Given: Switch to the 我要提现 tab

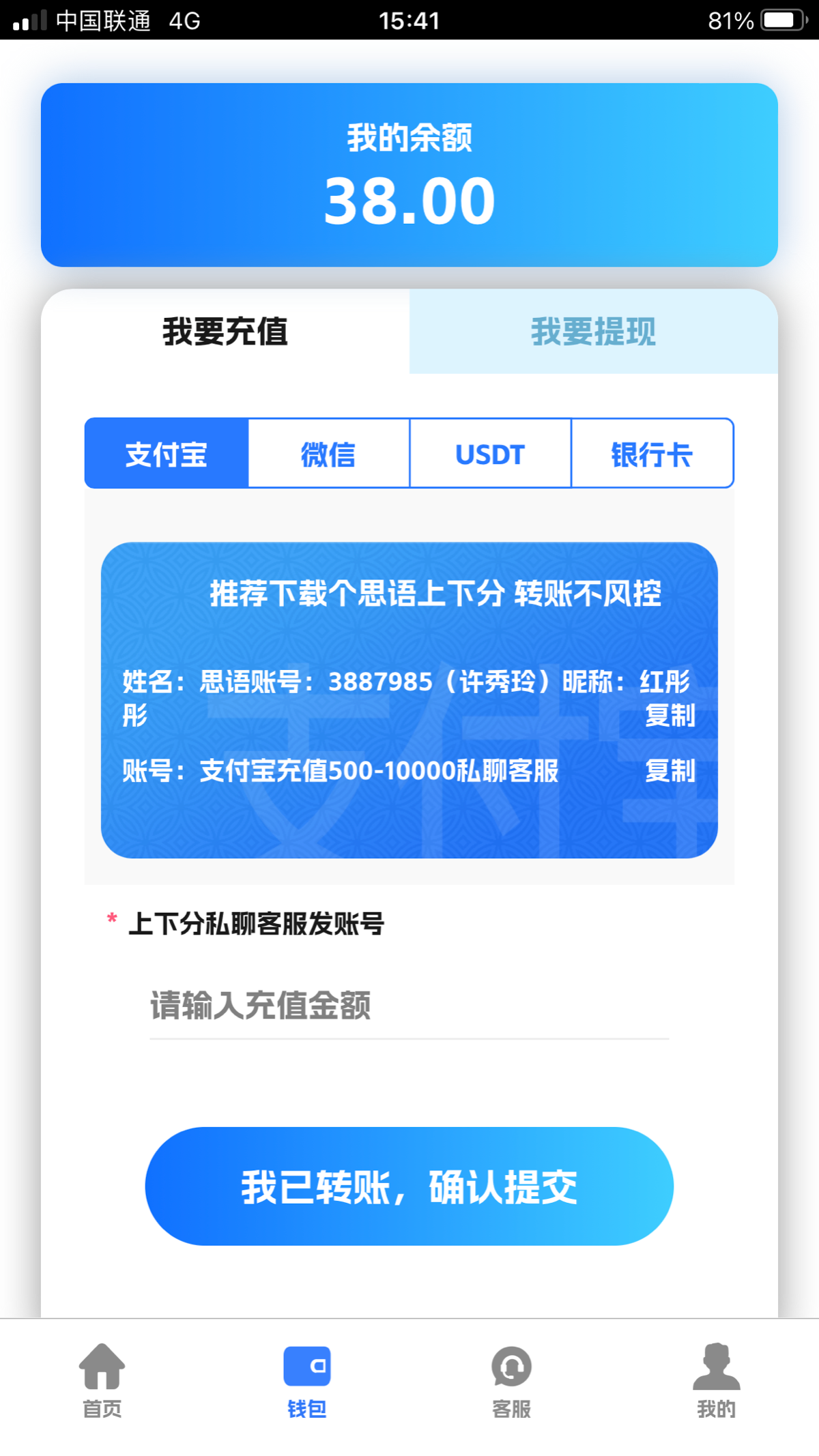Looking at the screenshot, I should click(x=593, y=332).
